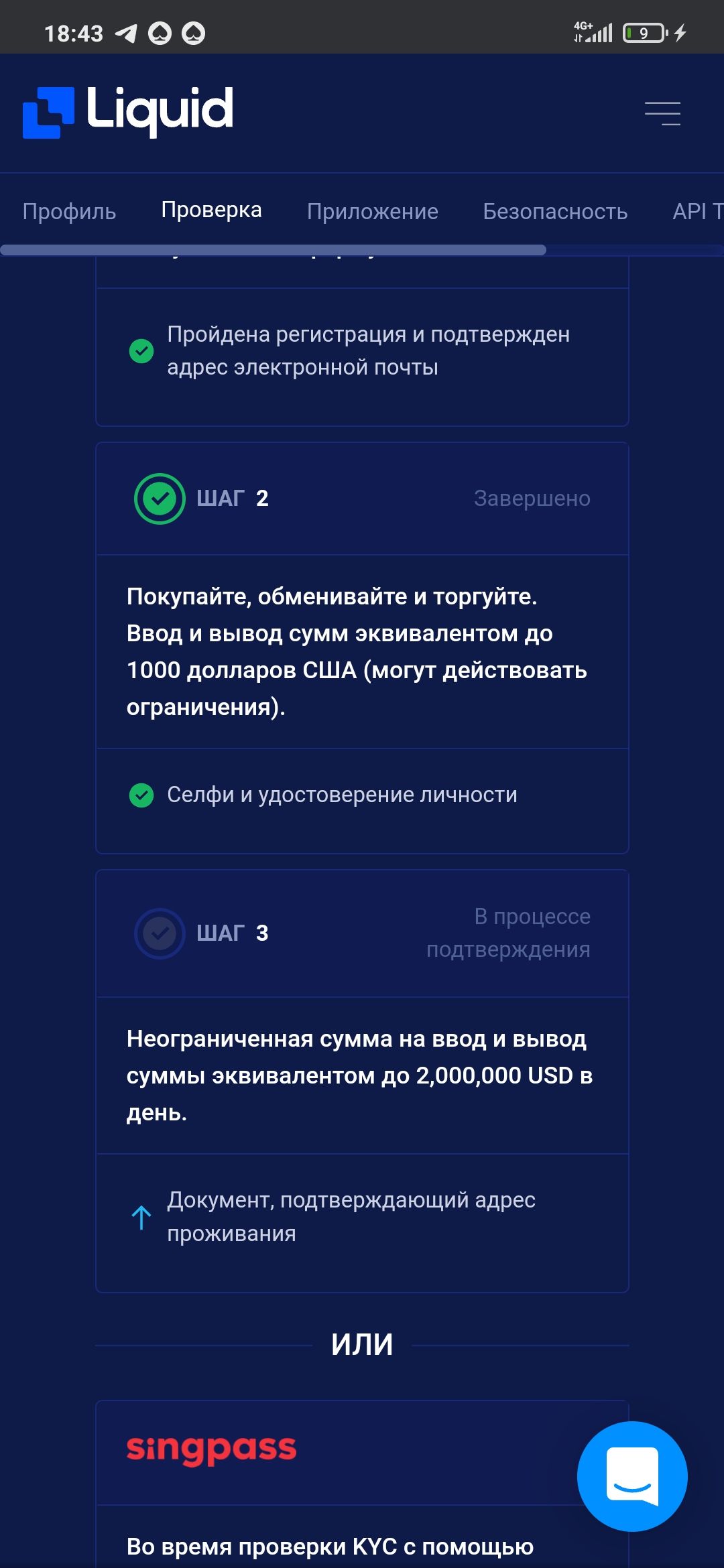The width and height of the screenshot is (724, 1568).
Task: Switch to the Профиль tab
Action: coord(69,211)
